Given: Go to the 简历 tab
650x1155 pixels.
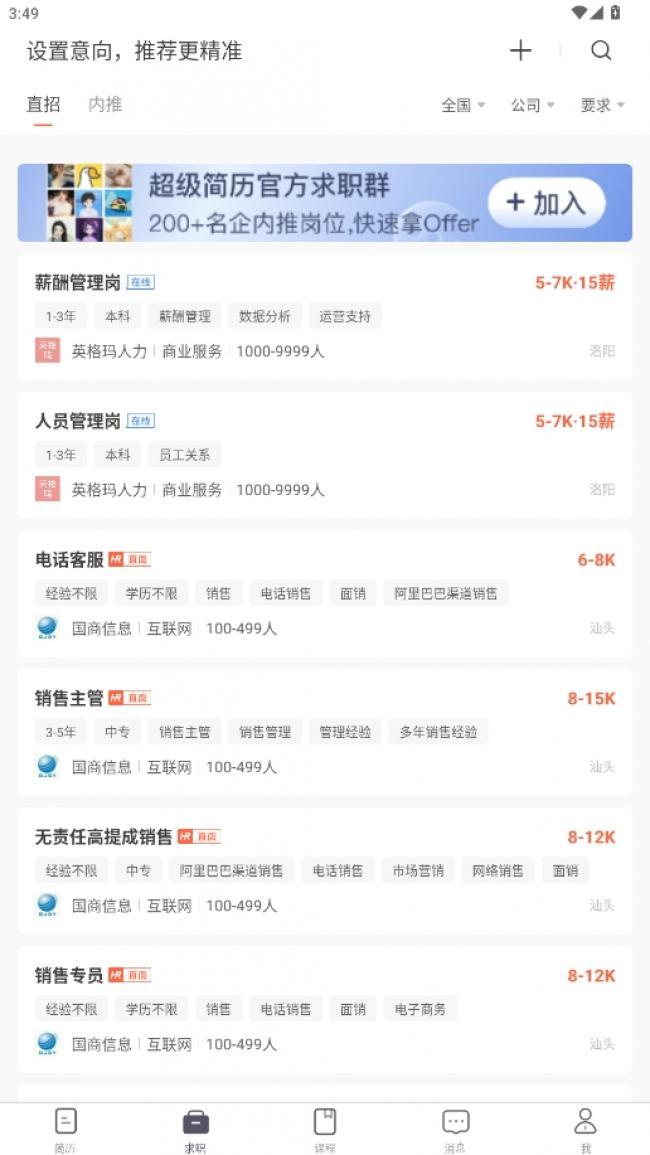Looking at the screenshot, I should (x=65, y=1129).
